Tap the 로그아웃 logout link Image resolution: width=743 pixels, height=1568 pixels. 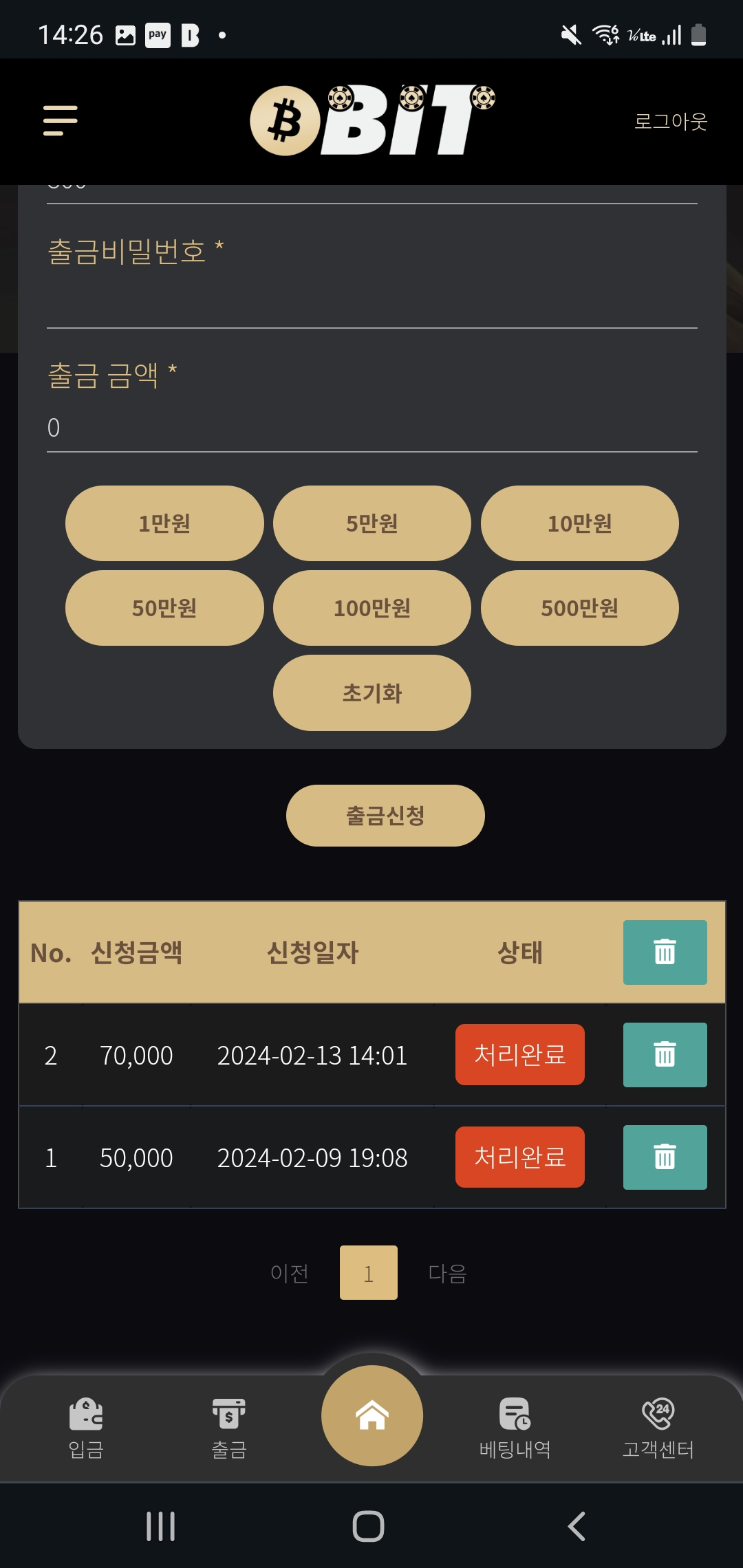click(x=670, y=121)
